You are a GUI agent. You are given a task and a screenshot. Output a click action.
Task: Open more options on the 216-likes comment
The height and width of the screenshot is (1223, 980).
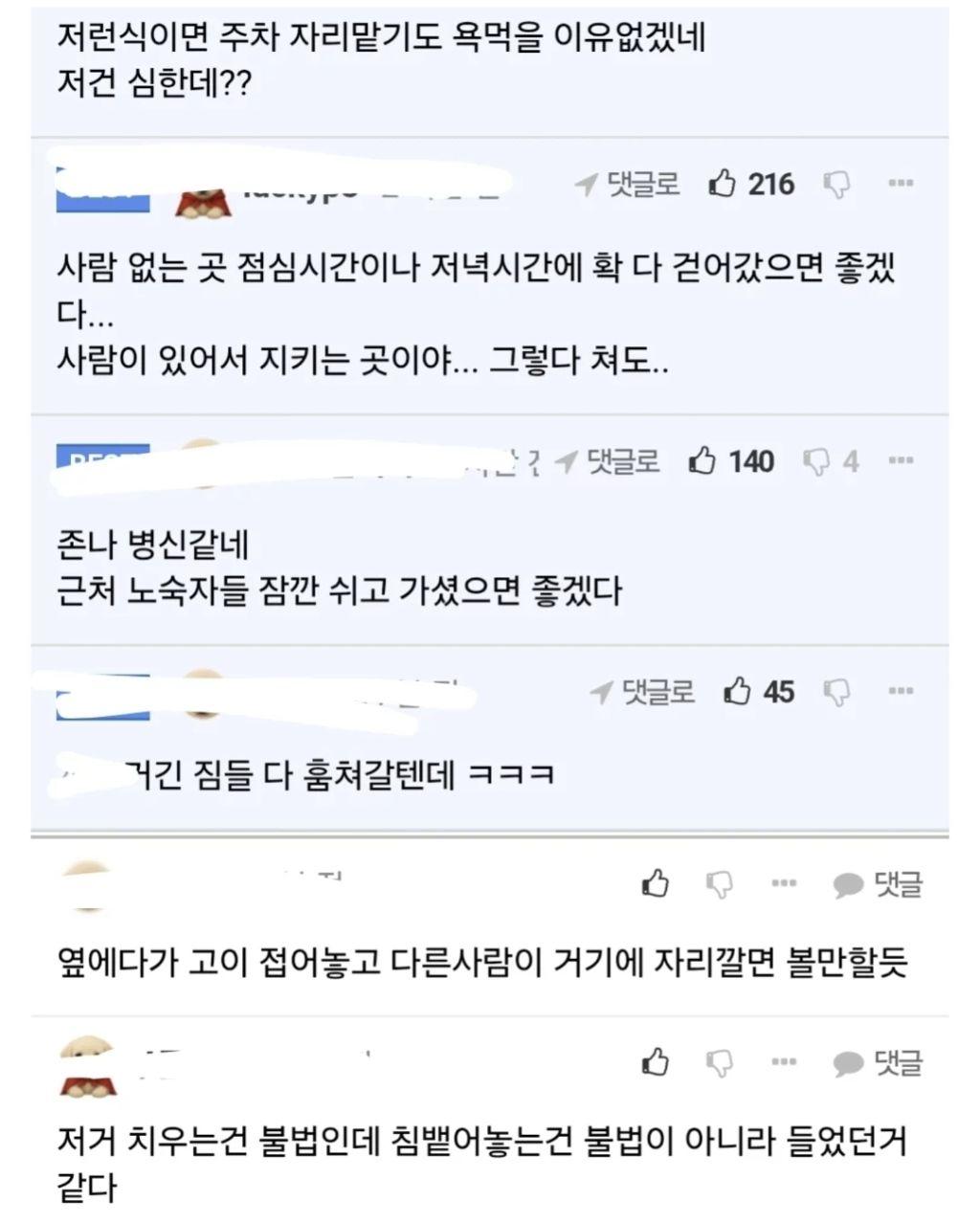click(901, 183)
